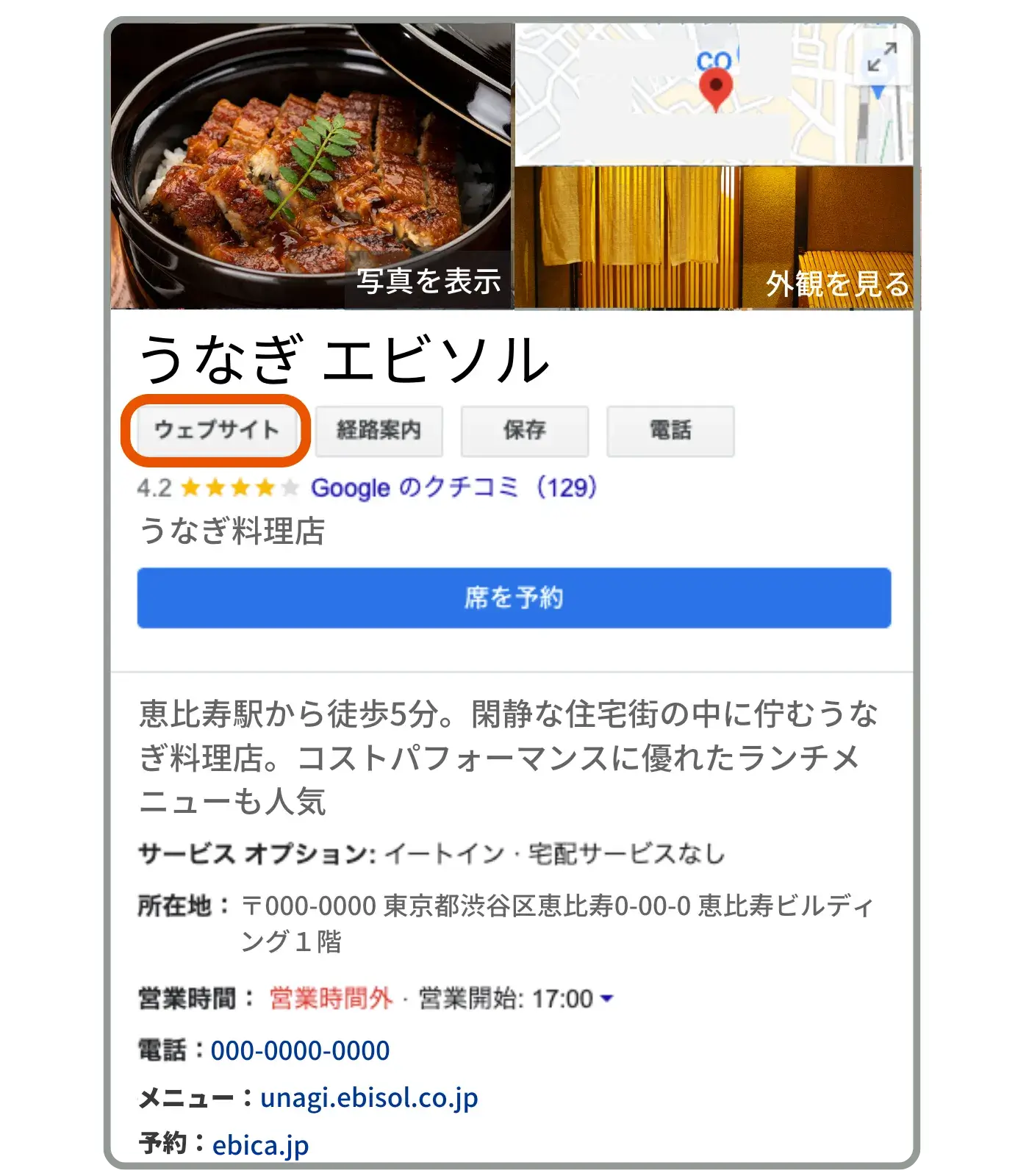
Task: Reserve a table with 席を予約
Action: [514, 598]
